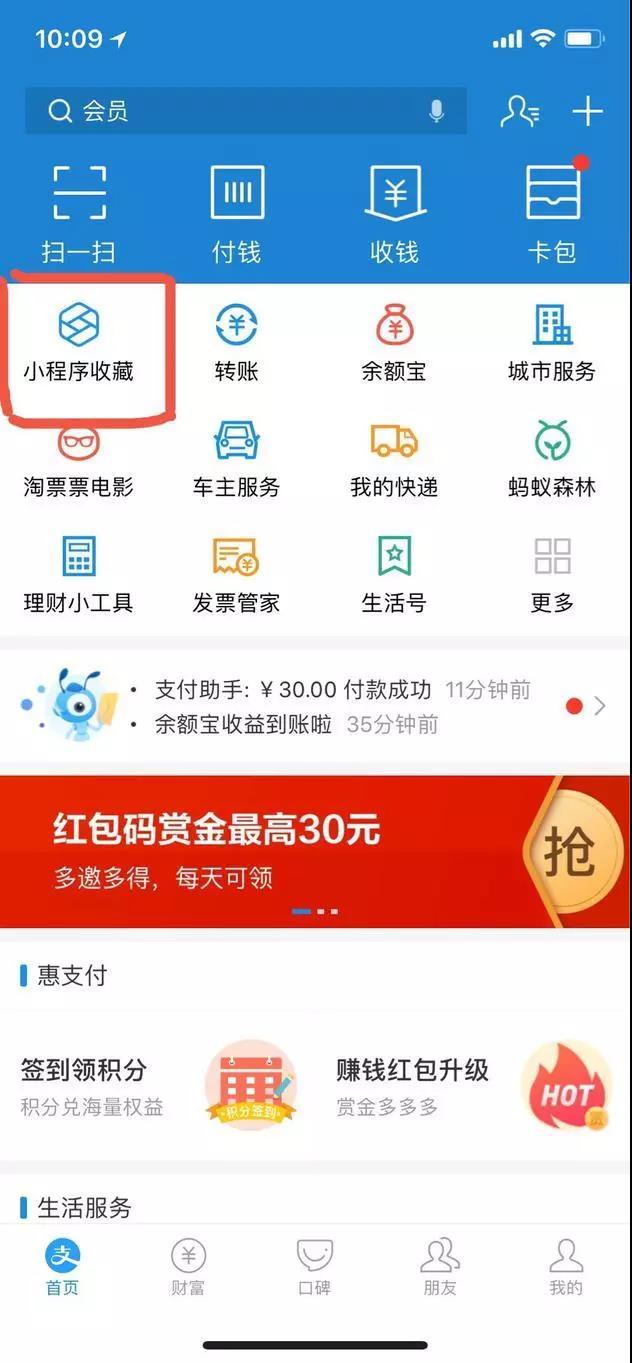This screenshot has width=632, height=1363.
Task: Tap the microphone voice search icon
Action: [436, 111]
